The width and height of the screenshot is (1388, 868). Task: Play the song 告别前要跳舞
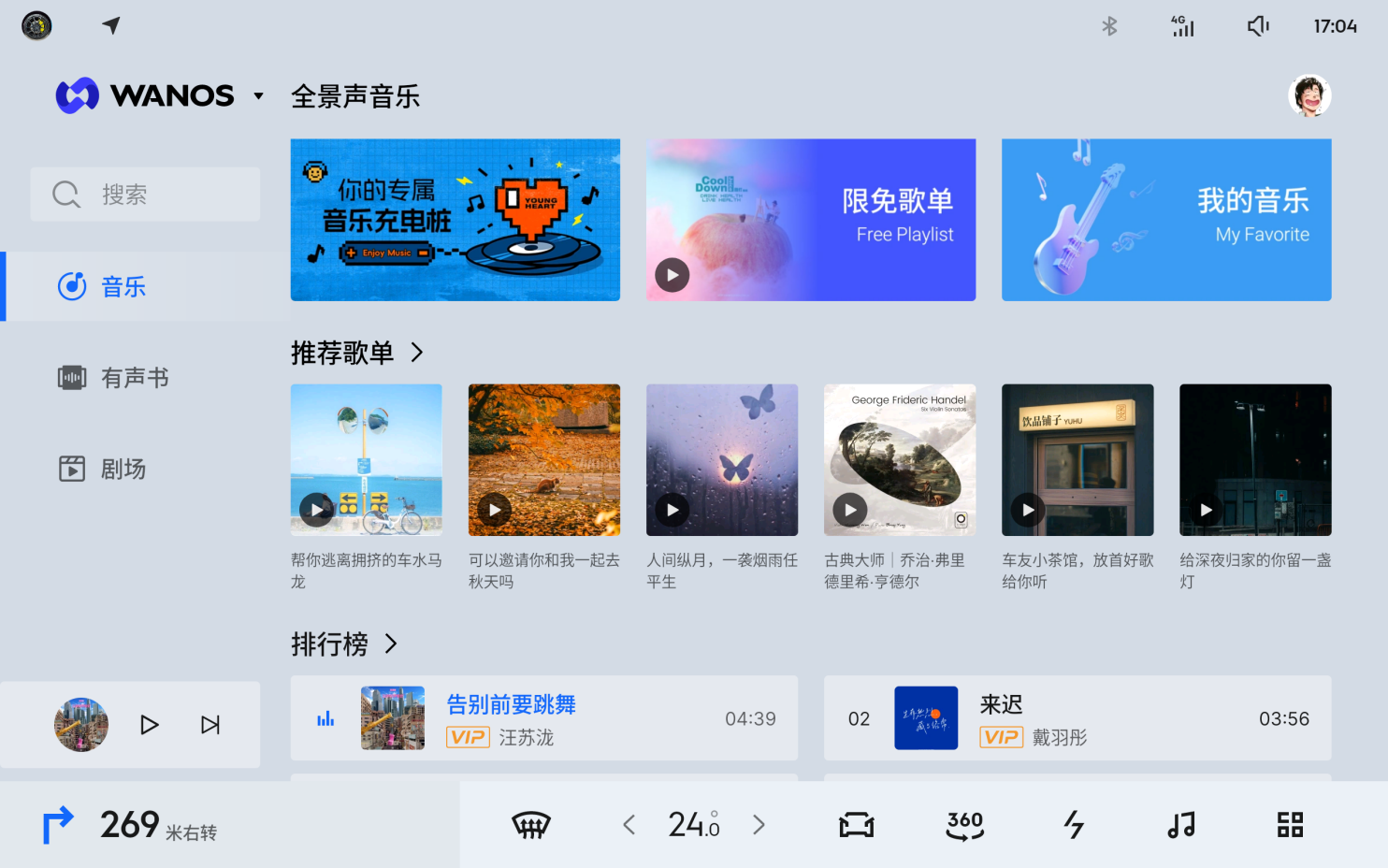point(543,718)
